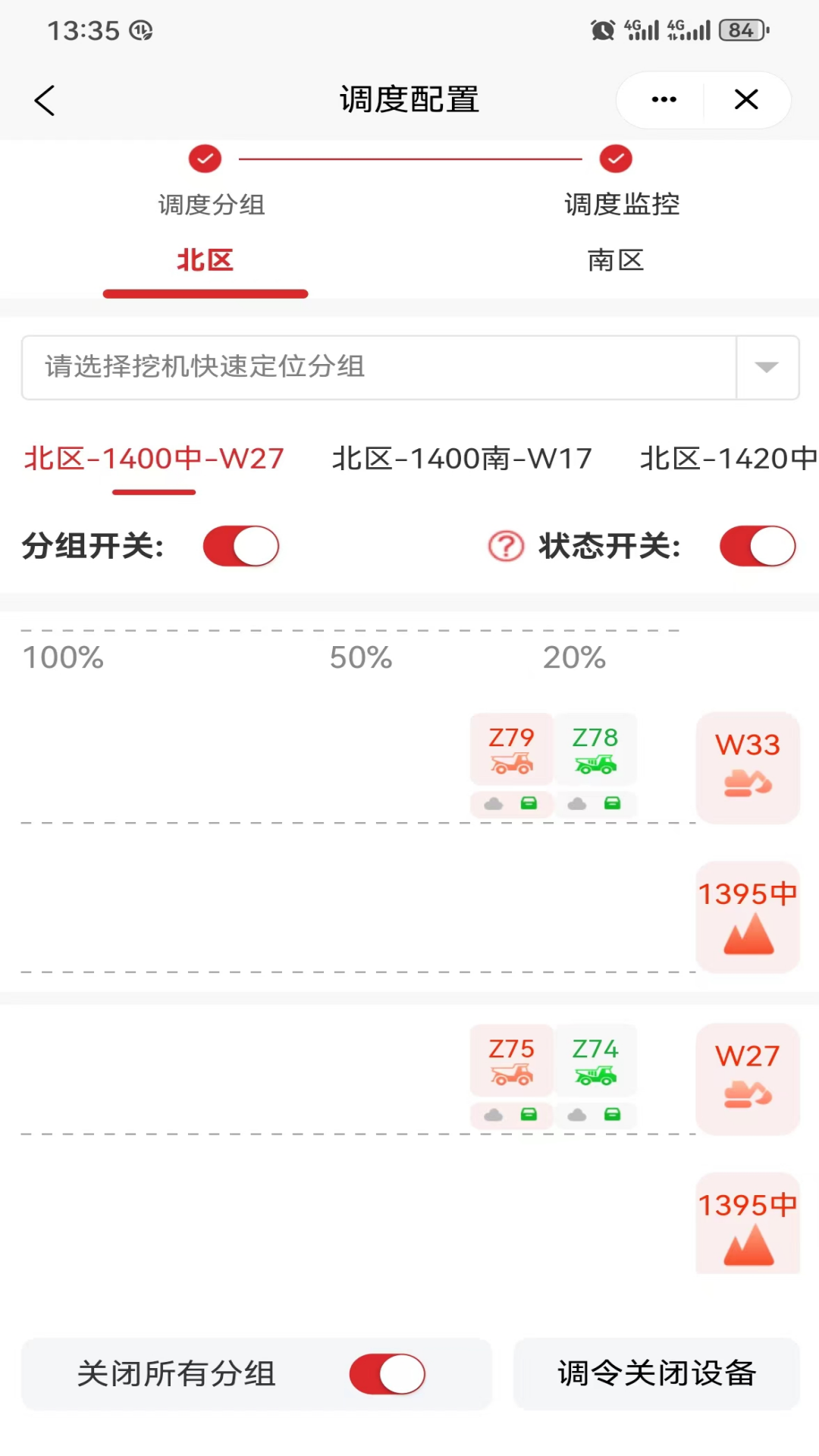Switch to the 南区 tab
Image resolution: width=819 pixels, height=1456 pixels.
pos(616,261)
